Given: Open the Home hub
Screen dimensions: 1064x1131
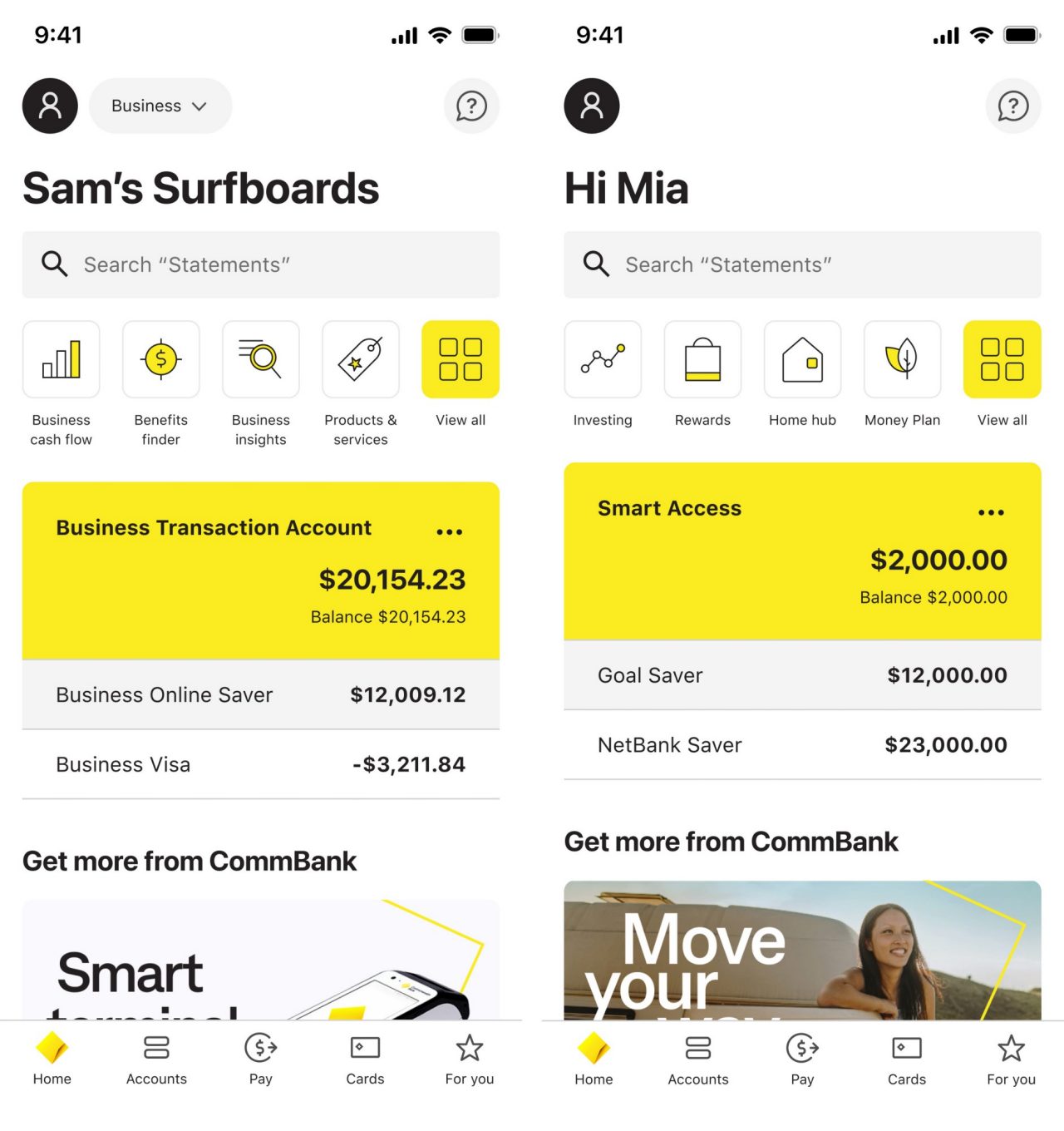Looking at the screenshot, I should [x=801, y=359].
